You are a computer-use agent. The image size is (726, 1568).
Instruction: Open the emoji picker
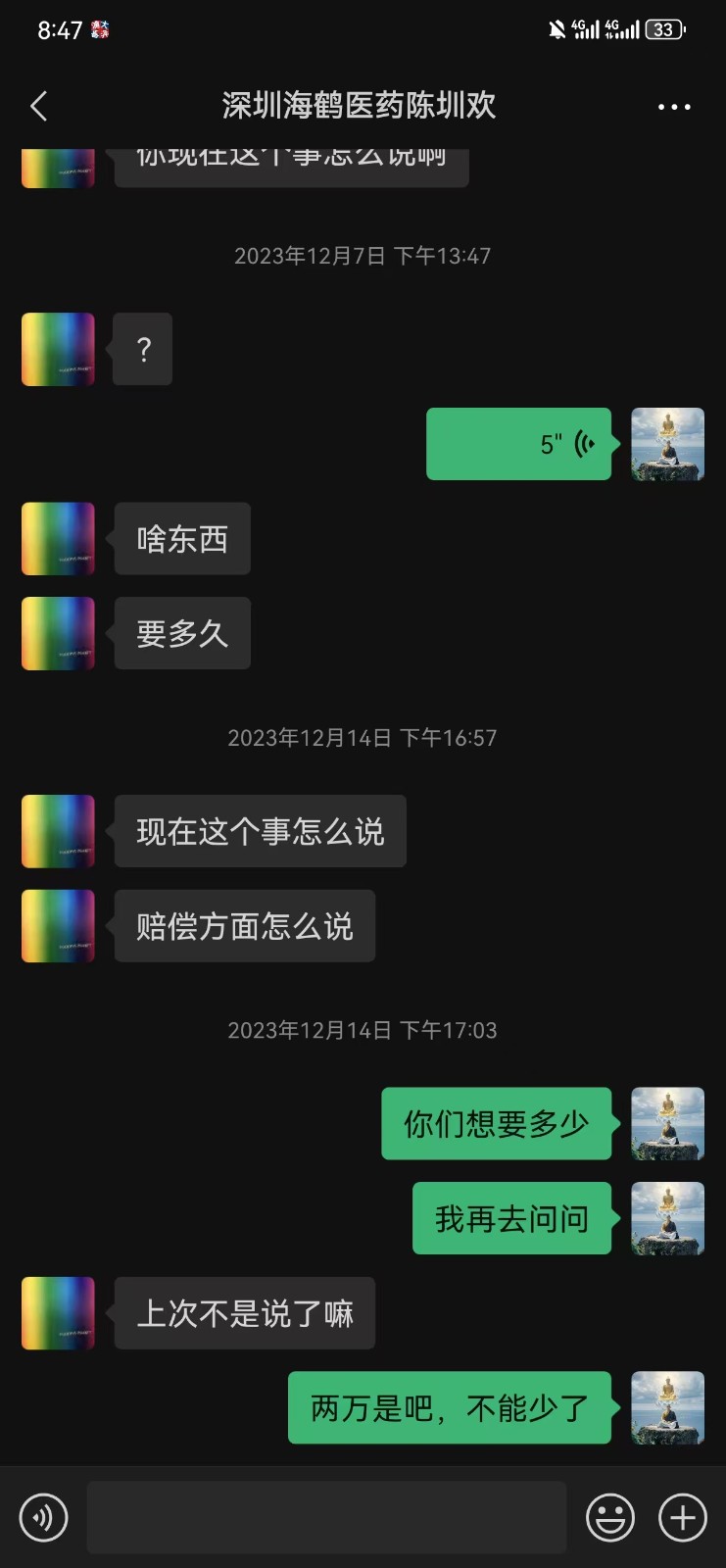tap(609, 1518)
